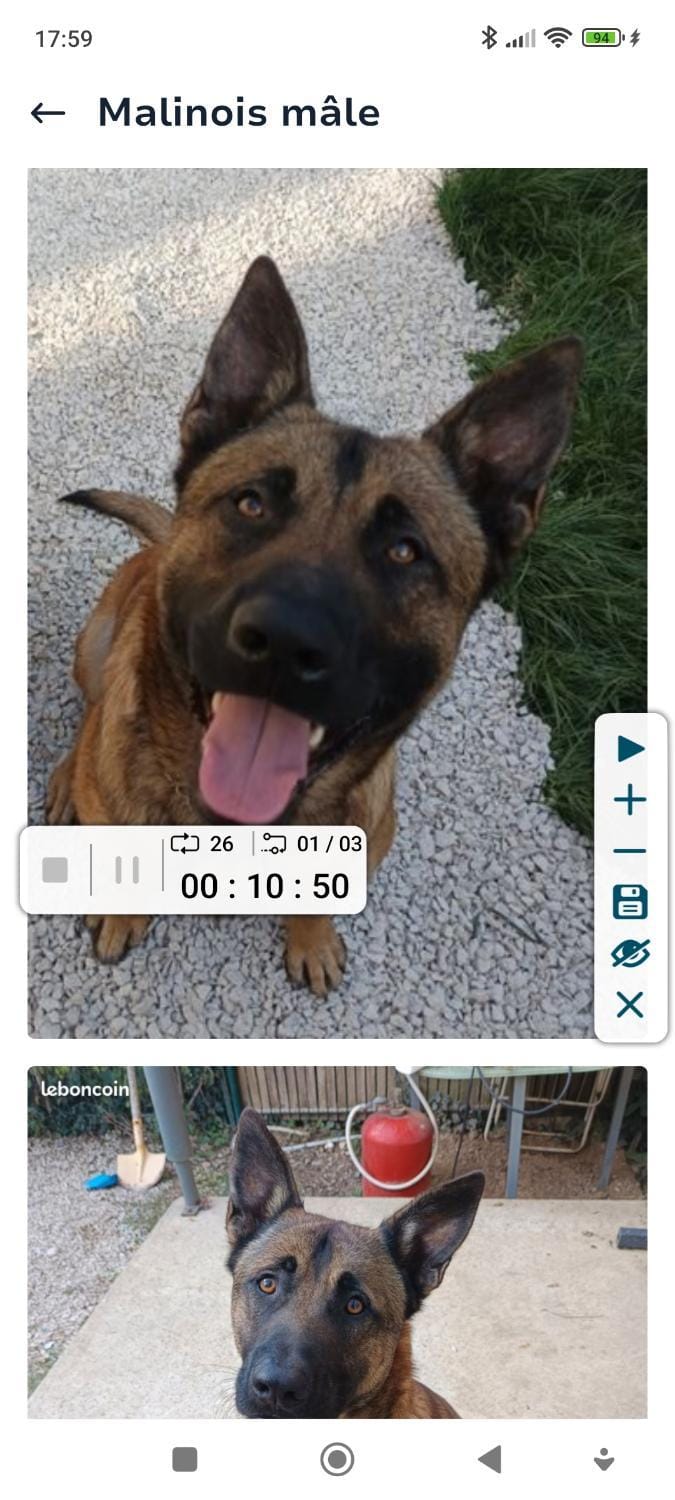The image size is (675, 1500).
Task: Open recent apps from navigation bar
Action: tap(185, 1459)
